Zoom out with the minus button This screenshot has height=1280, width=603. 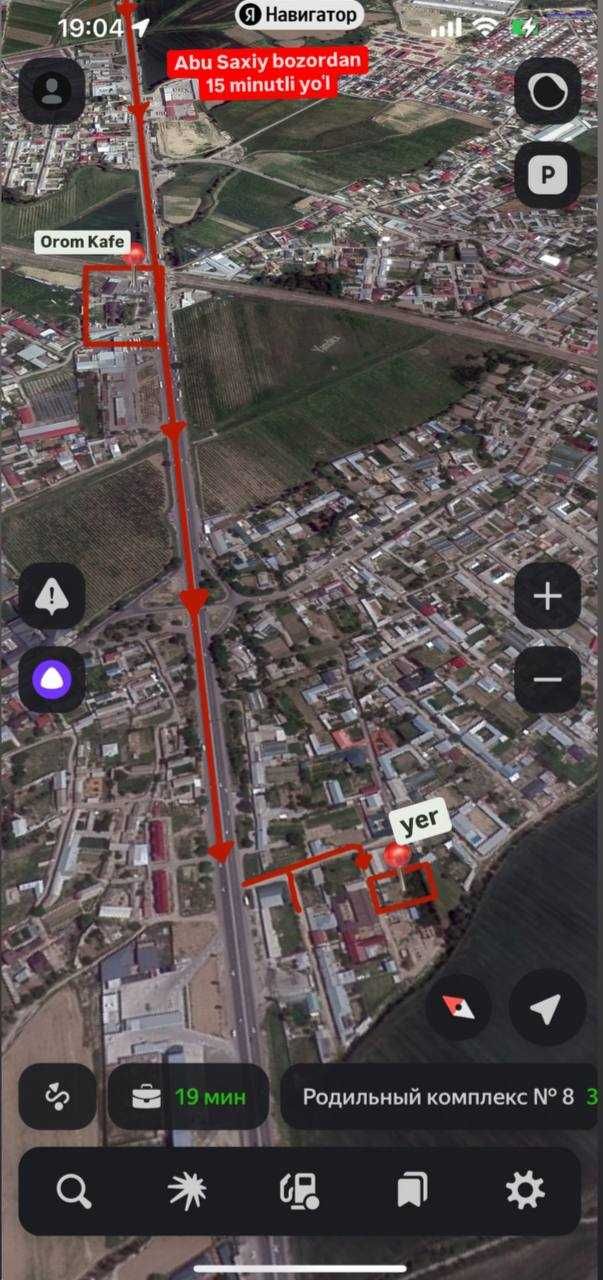[548, 680]
